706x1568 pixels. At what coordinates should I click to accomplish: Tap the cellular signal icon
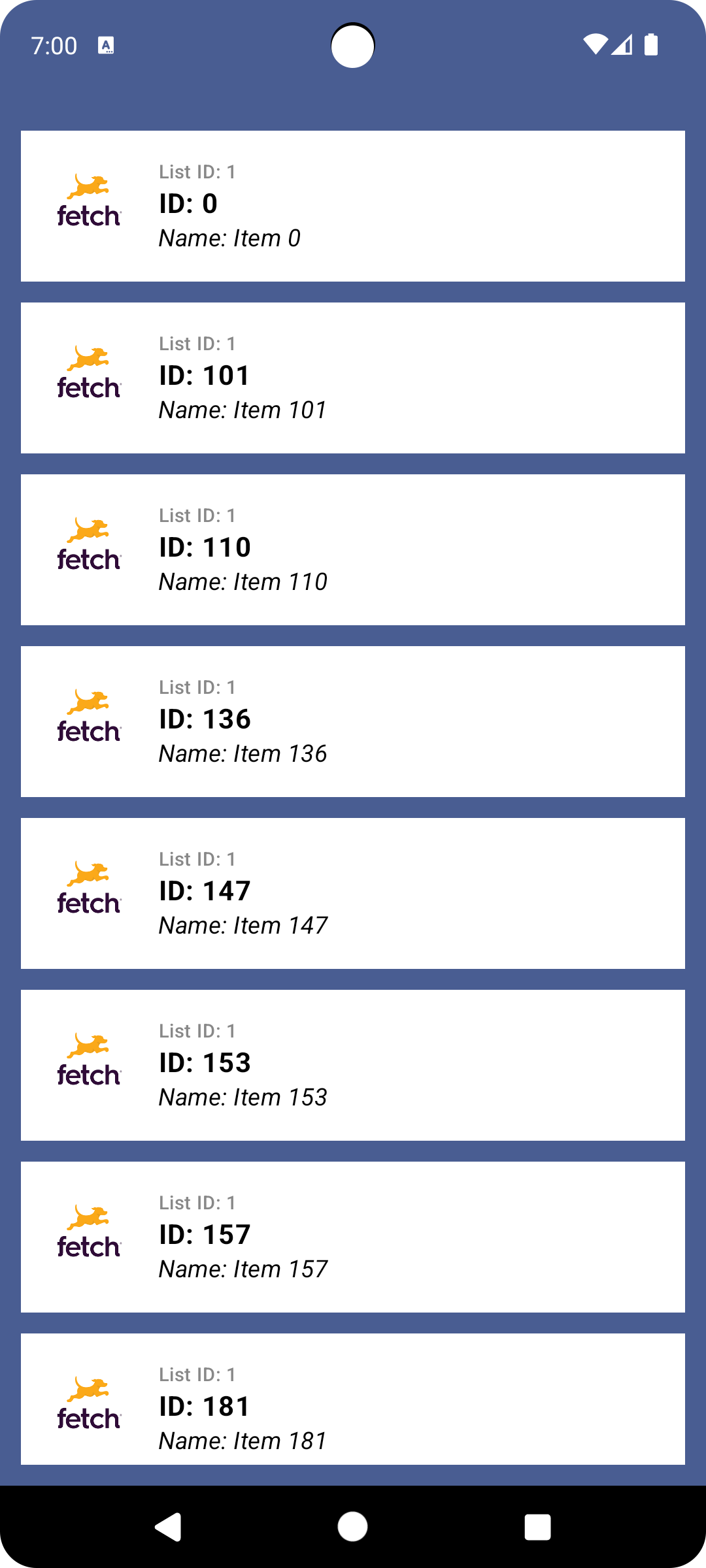tap(623, 44)
